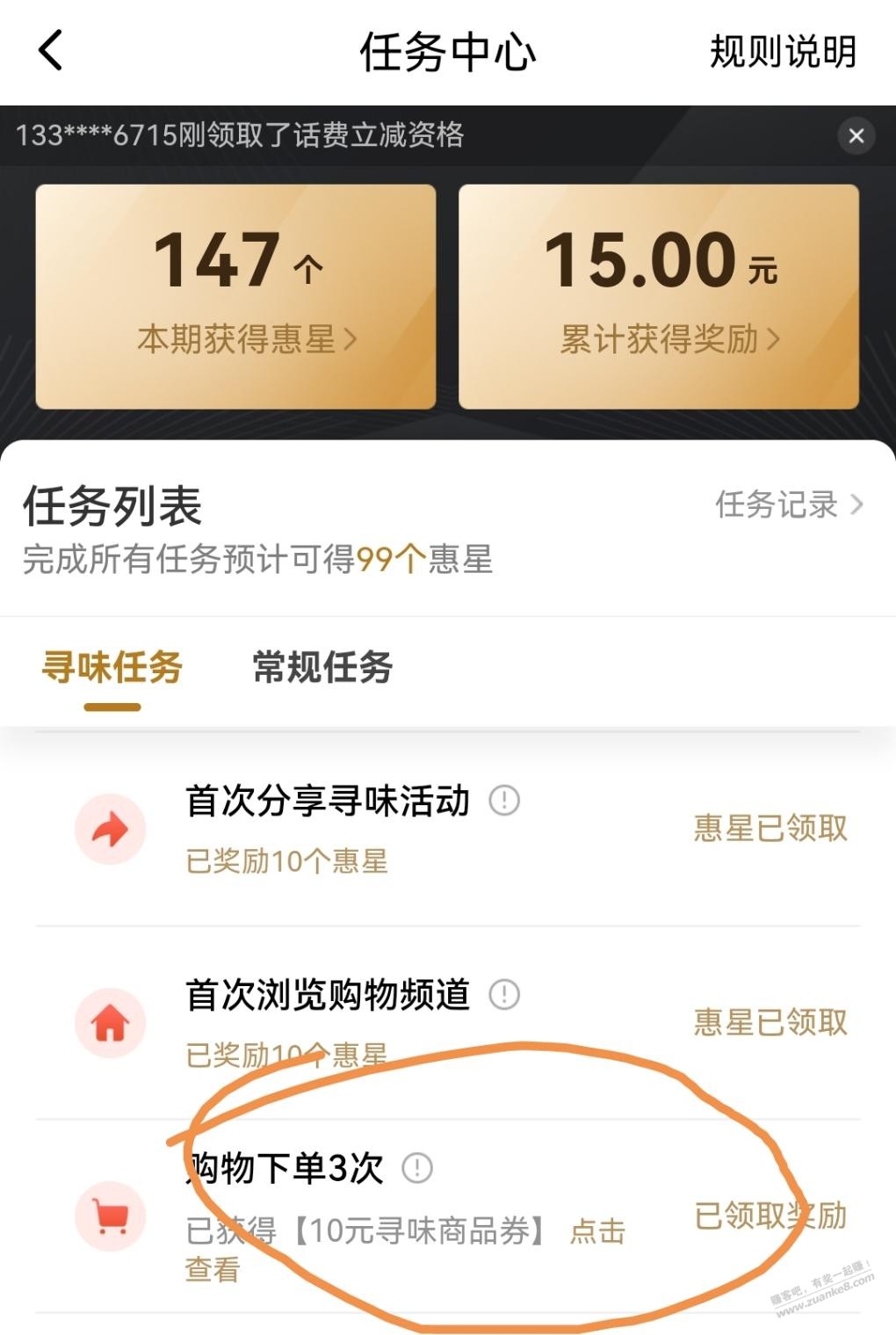Open the info icon next to 首次分享寻味活动
This screenshot has height=1335, width=896.
[x=505, y=802]
